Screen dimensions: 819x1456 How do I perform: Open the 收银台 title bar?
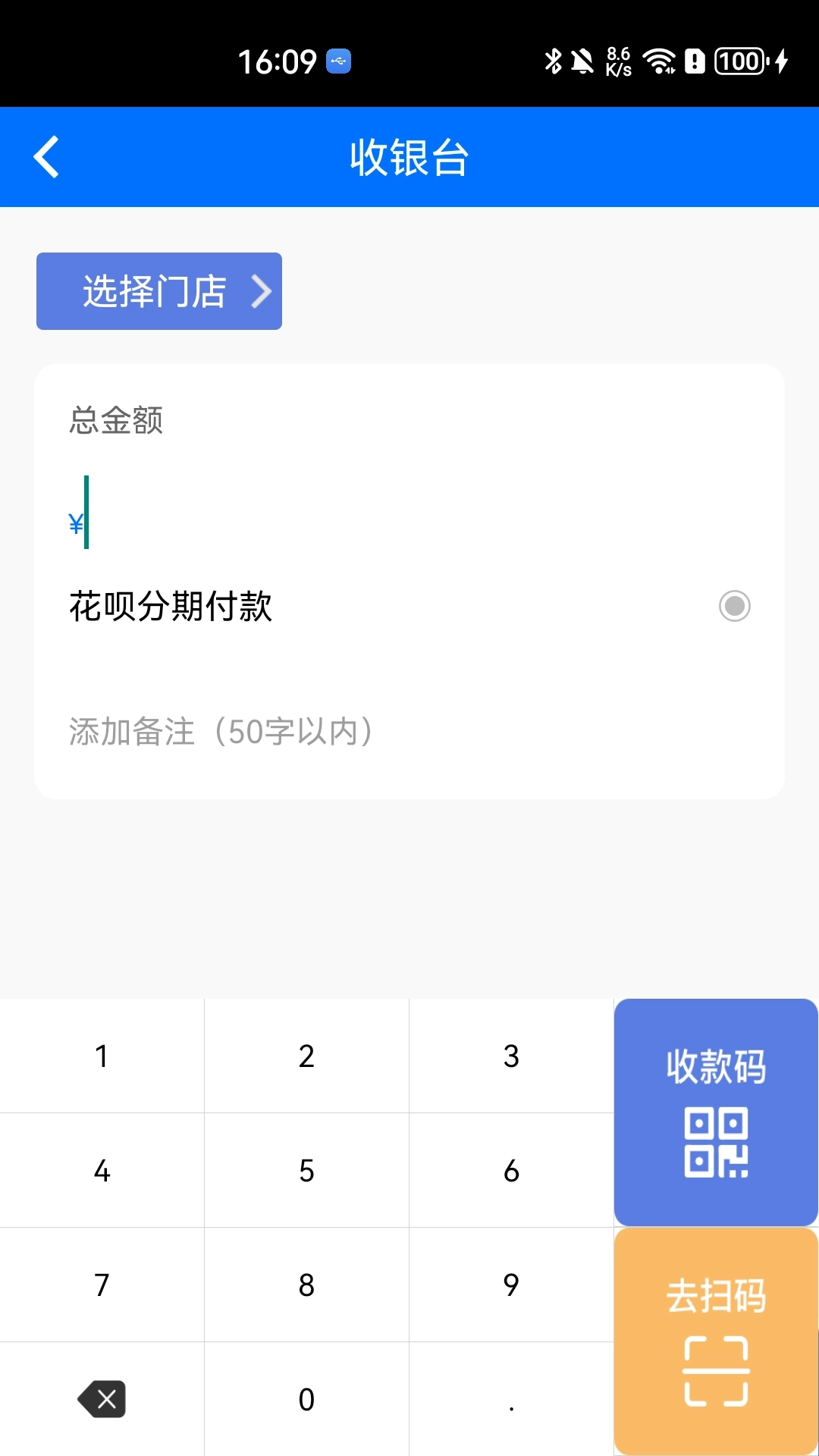click(x=409, y=156)
